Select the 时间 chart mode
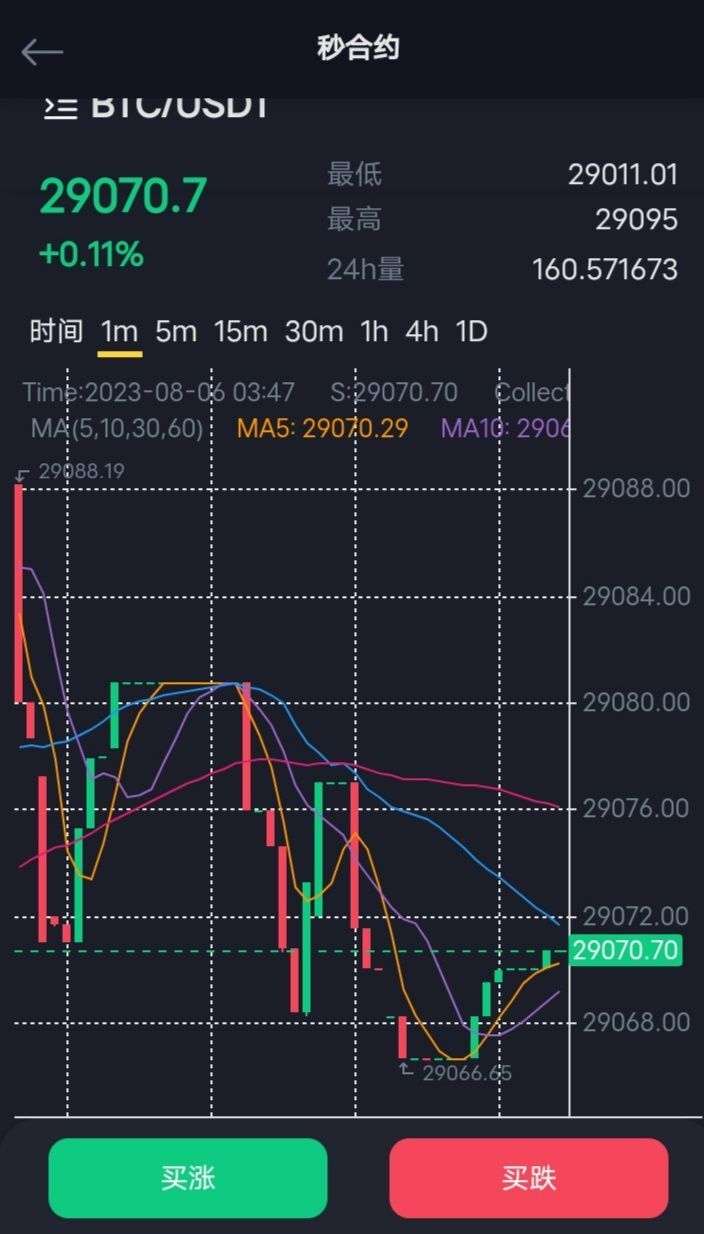704x1234 pixels. click(56, 331)
